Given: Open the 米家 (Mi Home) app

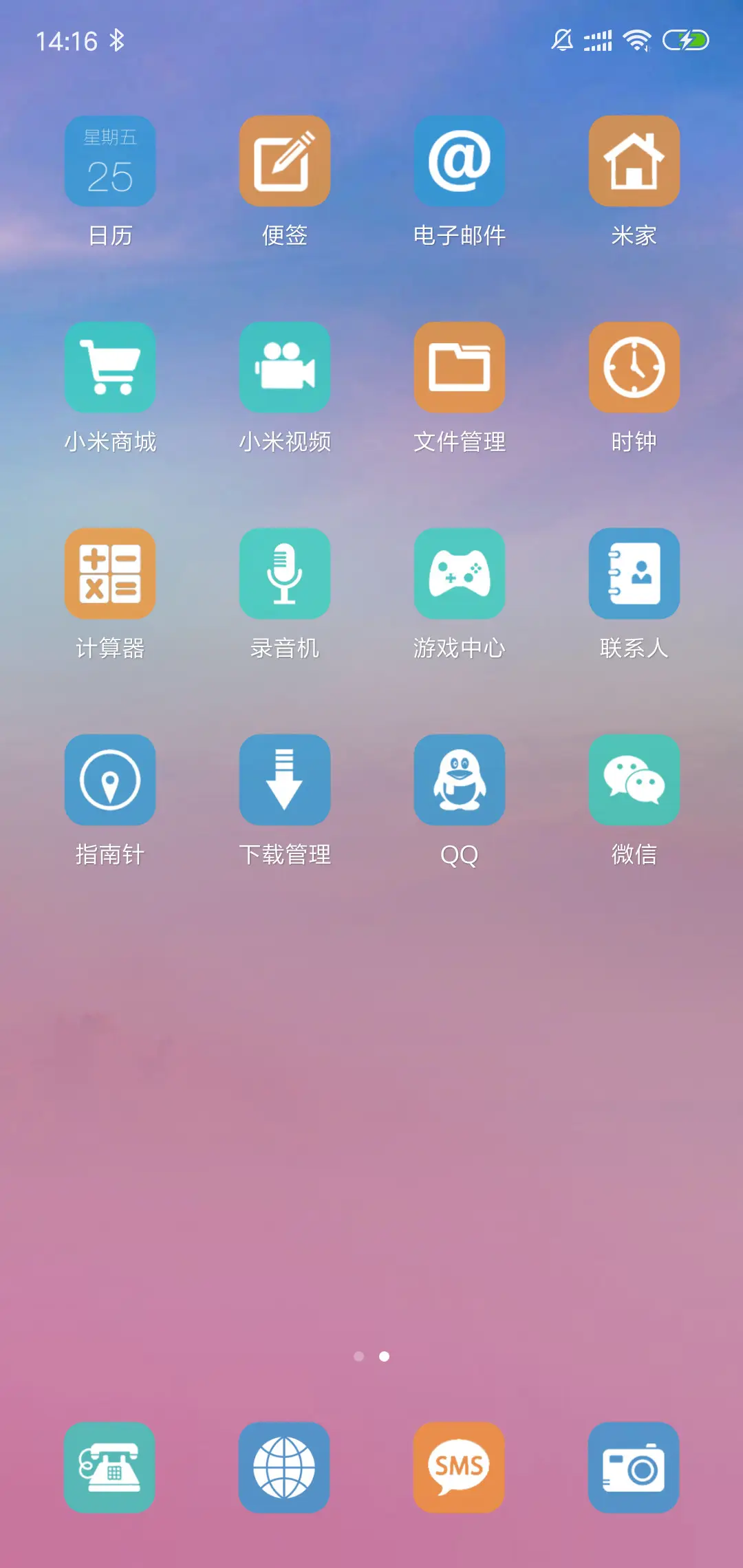Looking at the screenshot, I should (x=634, y=162).
